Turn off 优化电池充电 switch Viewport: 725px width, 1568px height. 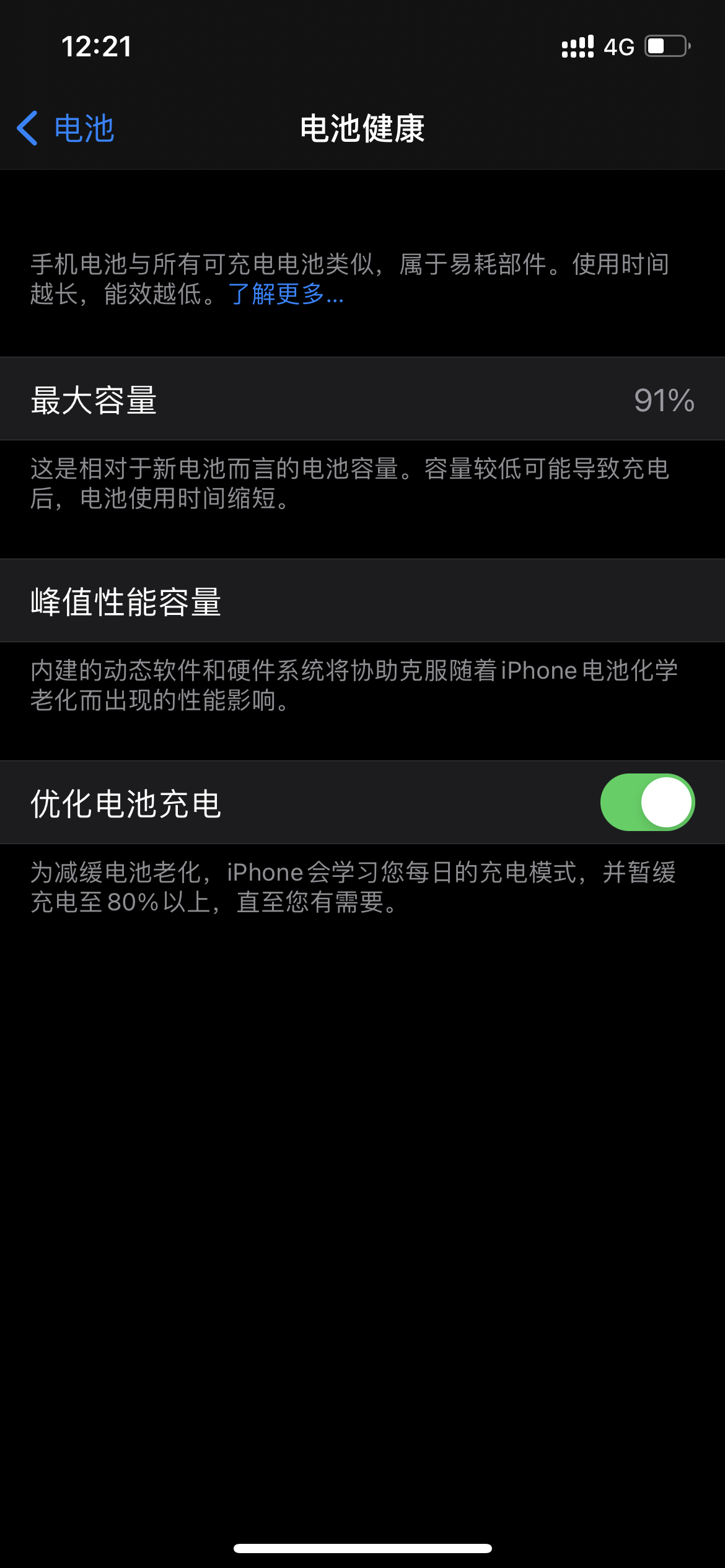[647, 802]
